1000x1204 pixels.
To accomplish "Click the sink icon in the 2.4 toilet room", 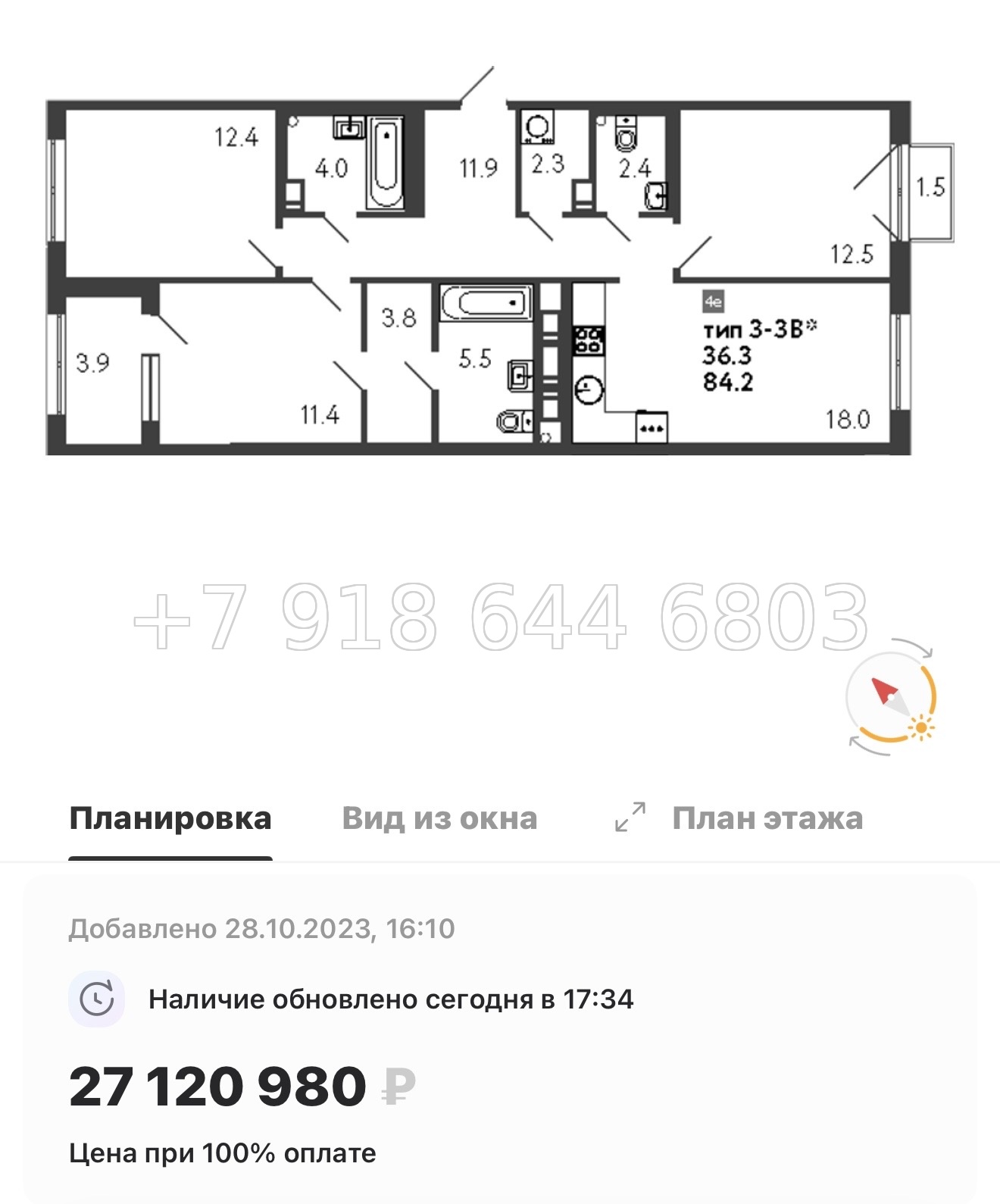I will coord(656,196).
